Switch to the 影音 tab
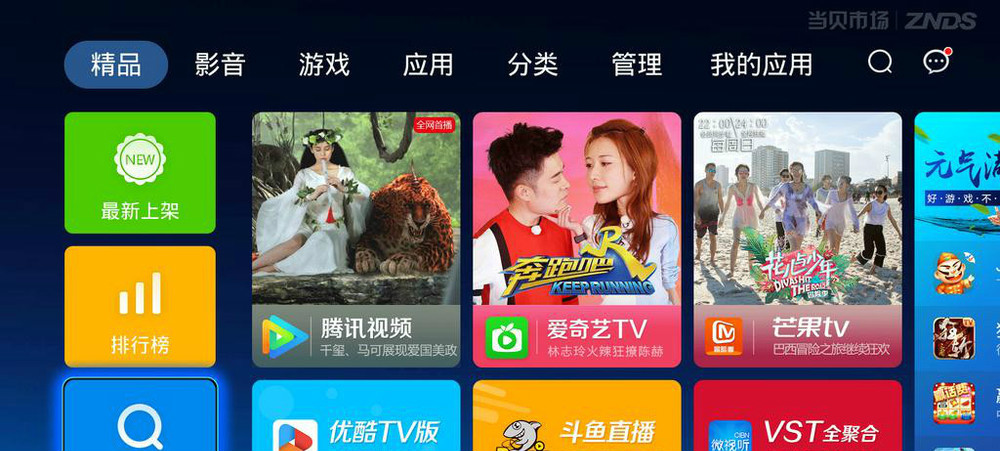 [x=220, y=65]
